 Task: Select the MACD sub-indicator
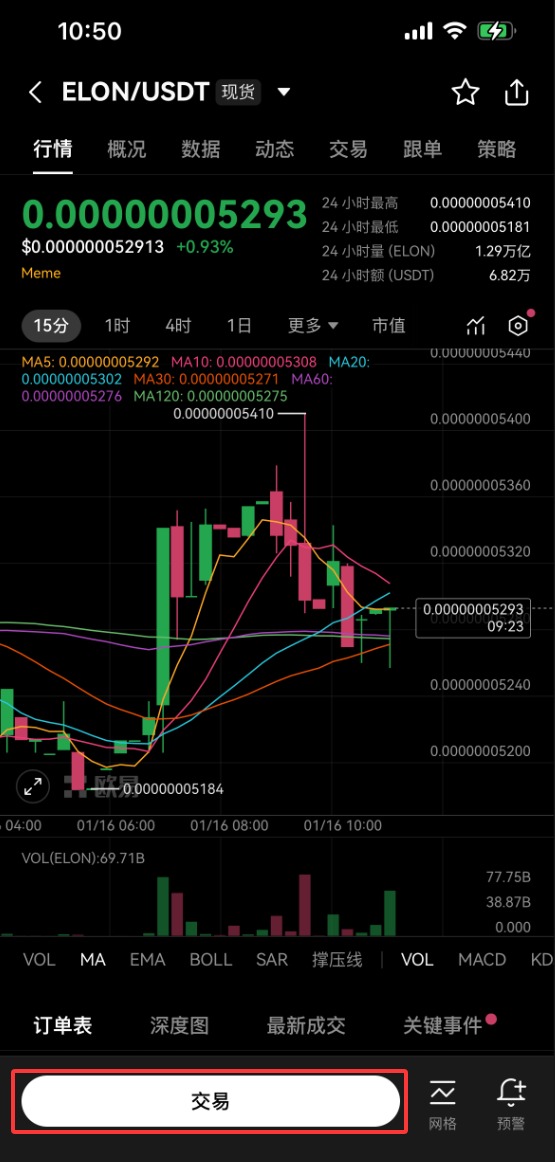coord(482,960)
